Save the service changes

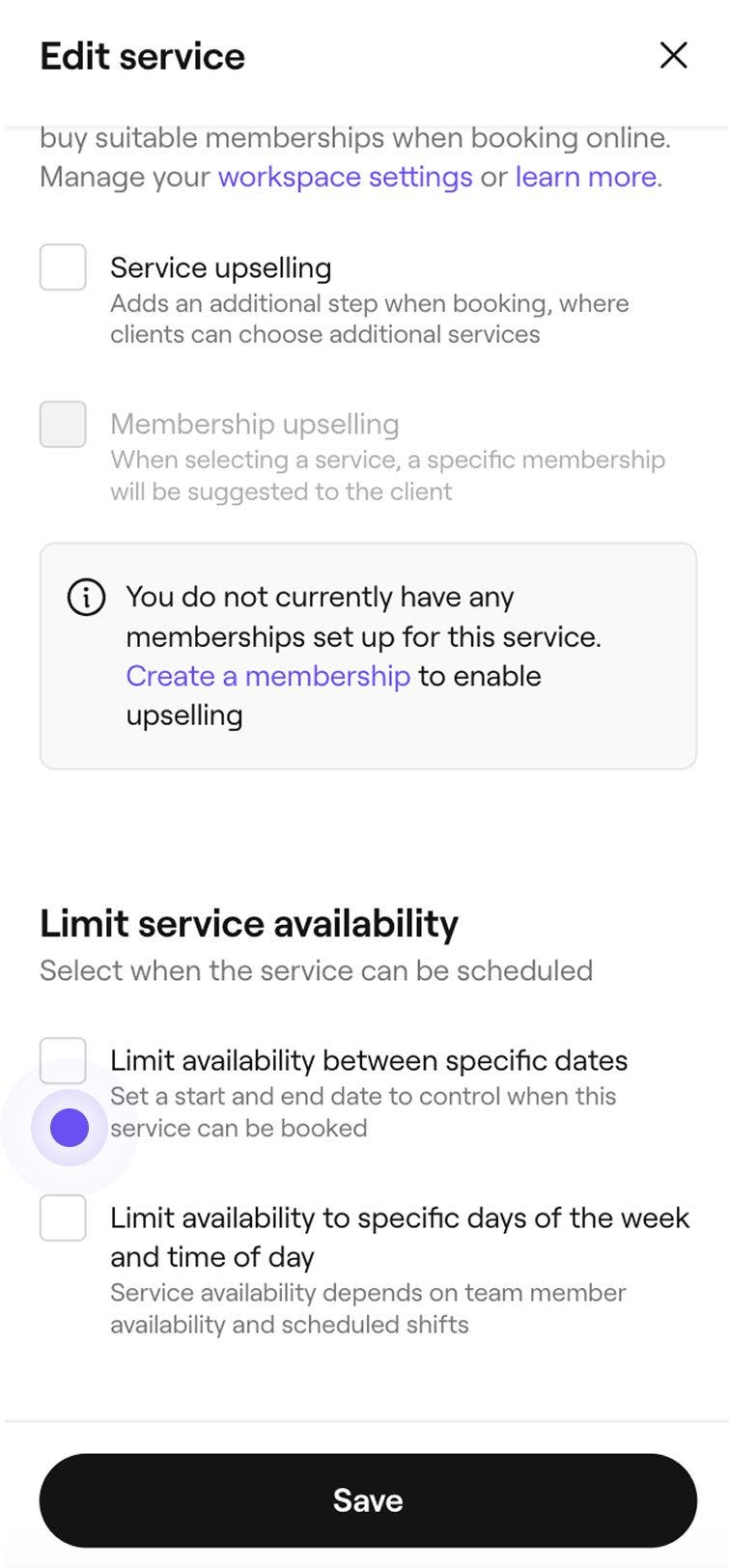pos(365,1499)
